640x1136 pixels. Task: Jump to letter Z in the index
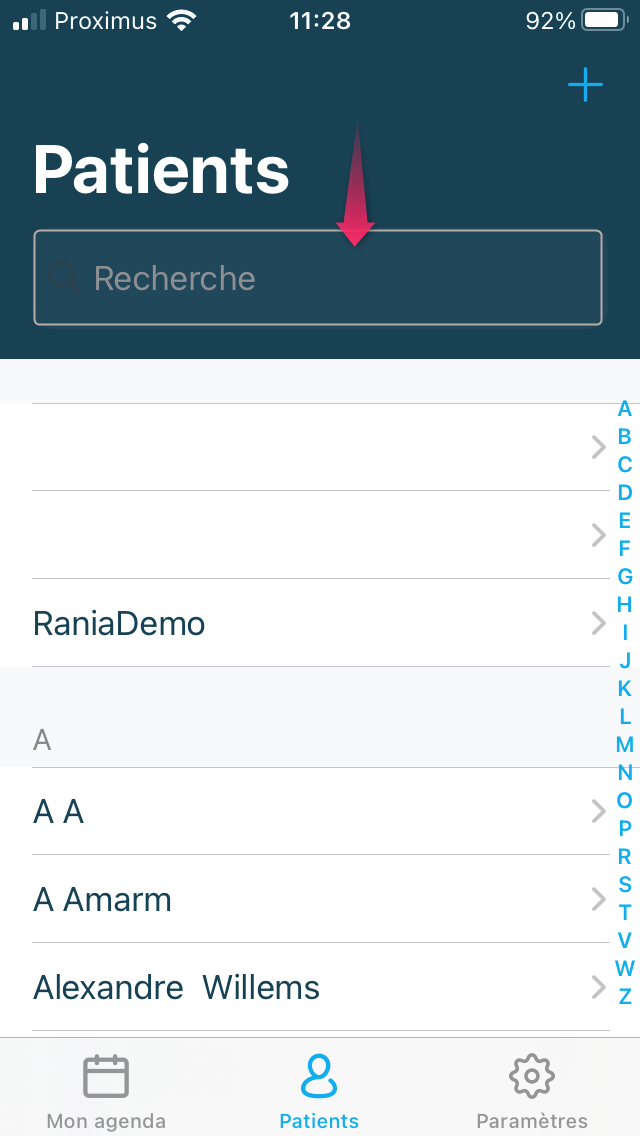click(x=624, y=996)
